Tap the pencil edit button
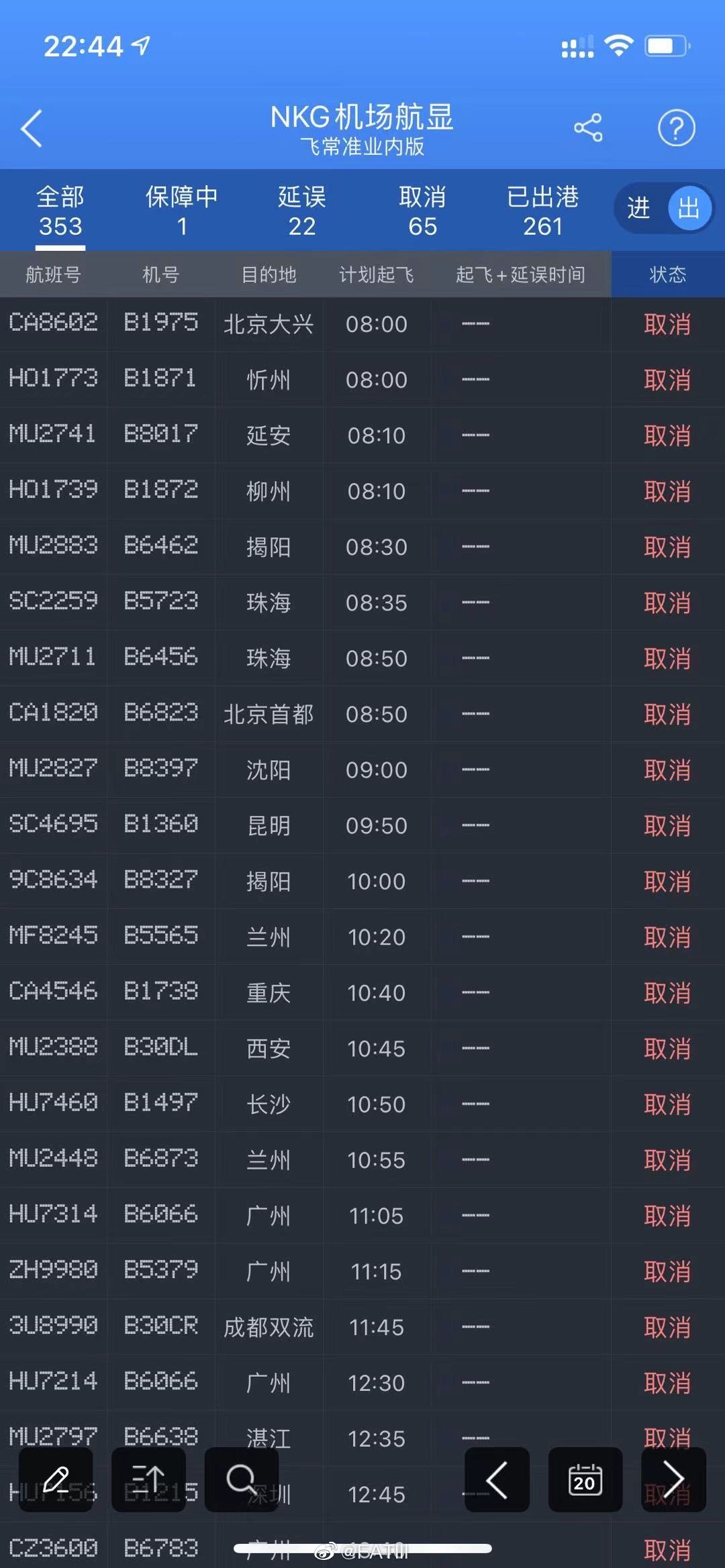The image size is (725, 1568). coord(56,1479)
